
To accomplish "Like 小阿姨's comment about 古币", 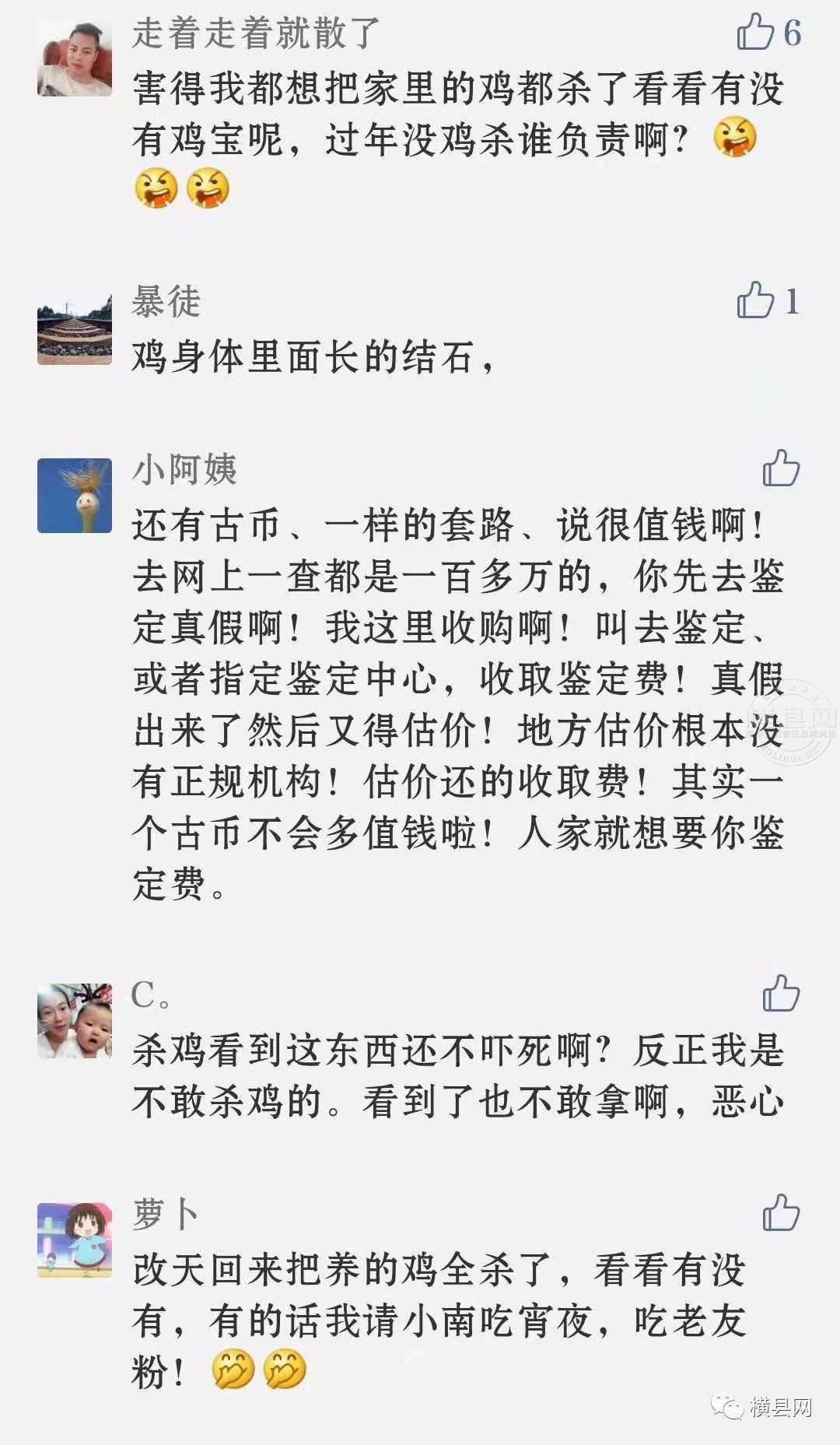I will point(781,469).
